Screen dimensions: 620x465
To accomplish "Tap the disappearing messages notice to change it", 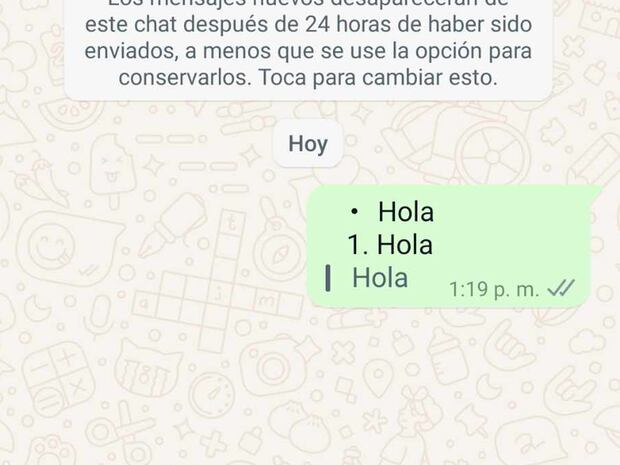I will [x=308, y=50].
